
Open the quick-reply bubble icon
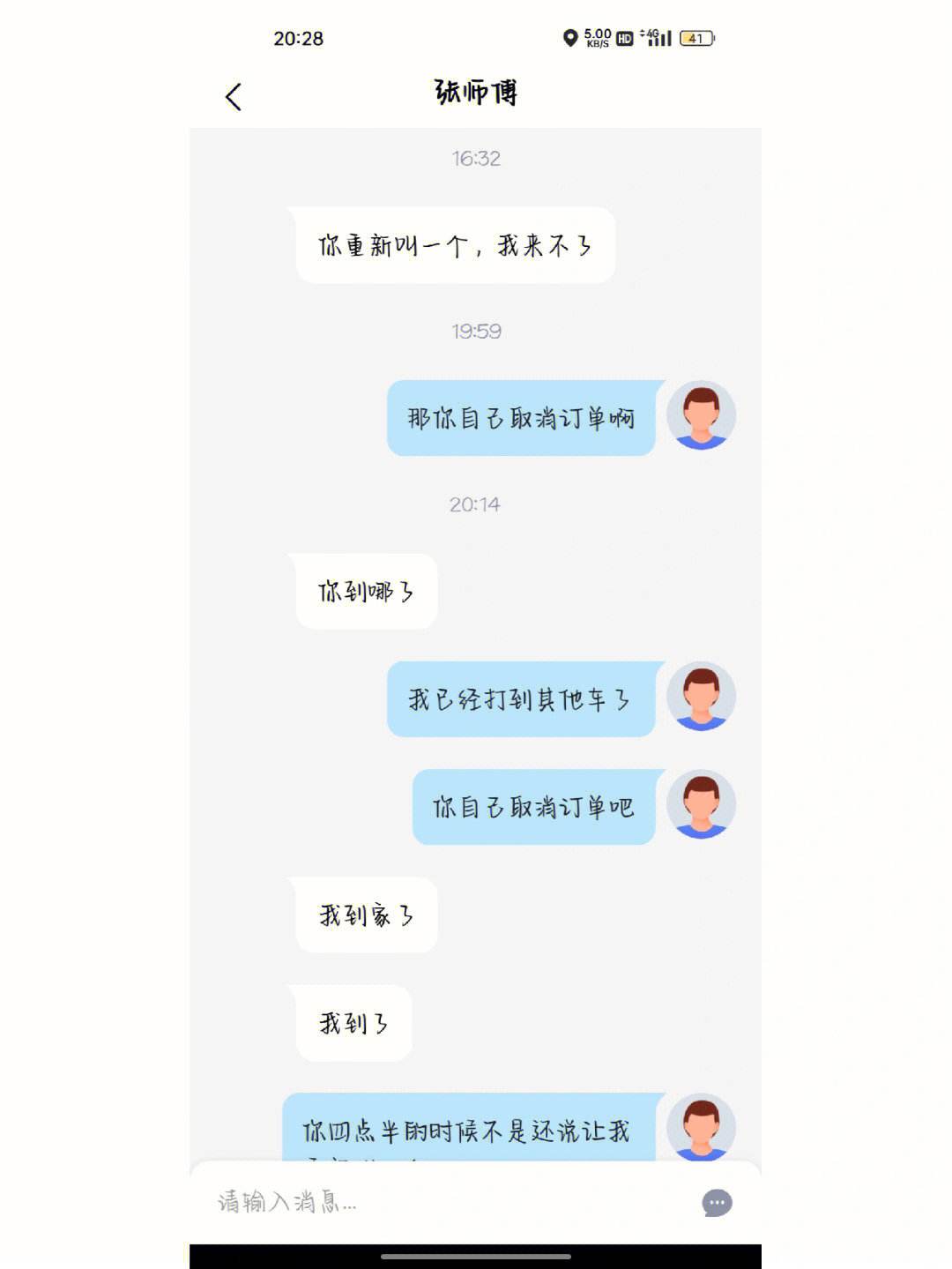coord(717,1203)
